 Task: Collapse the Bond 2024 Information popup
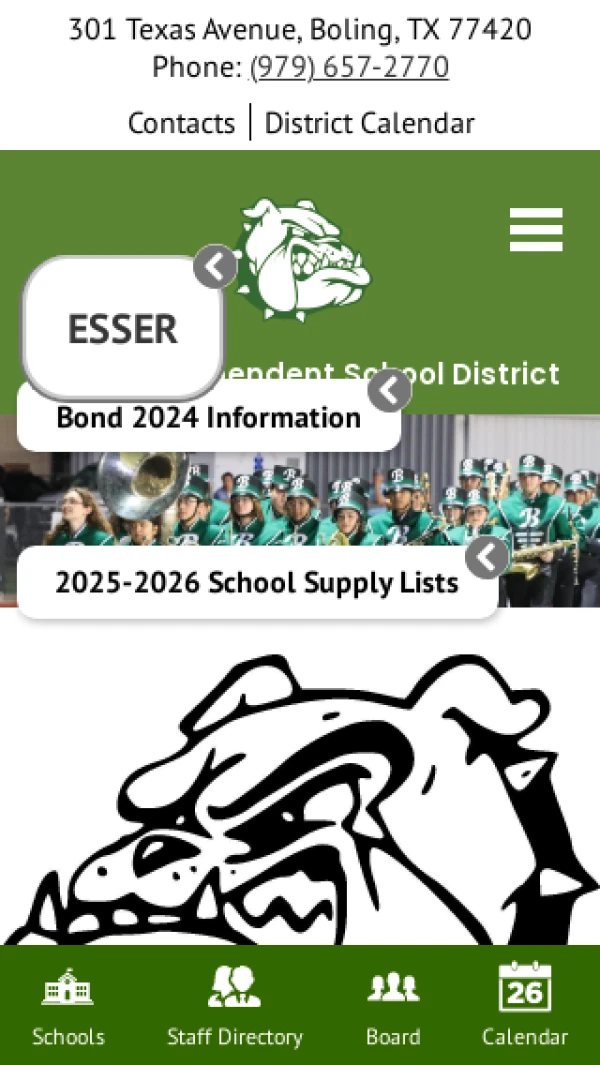click(389, 391)
